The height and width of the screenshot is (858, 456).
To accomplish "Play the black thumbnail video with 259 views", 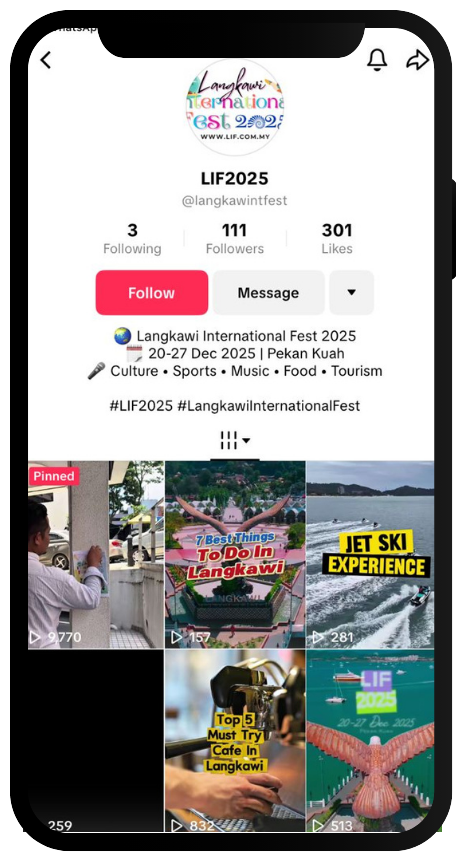I will coord(96,741).
